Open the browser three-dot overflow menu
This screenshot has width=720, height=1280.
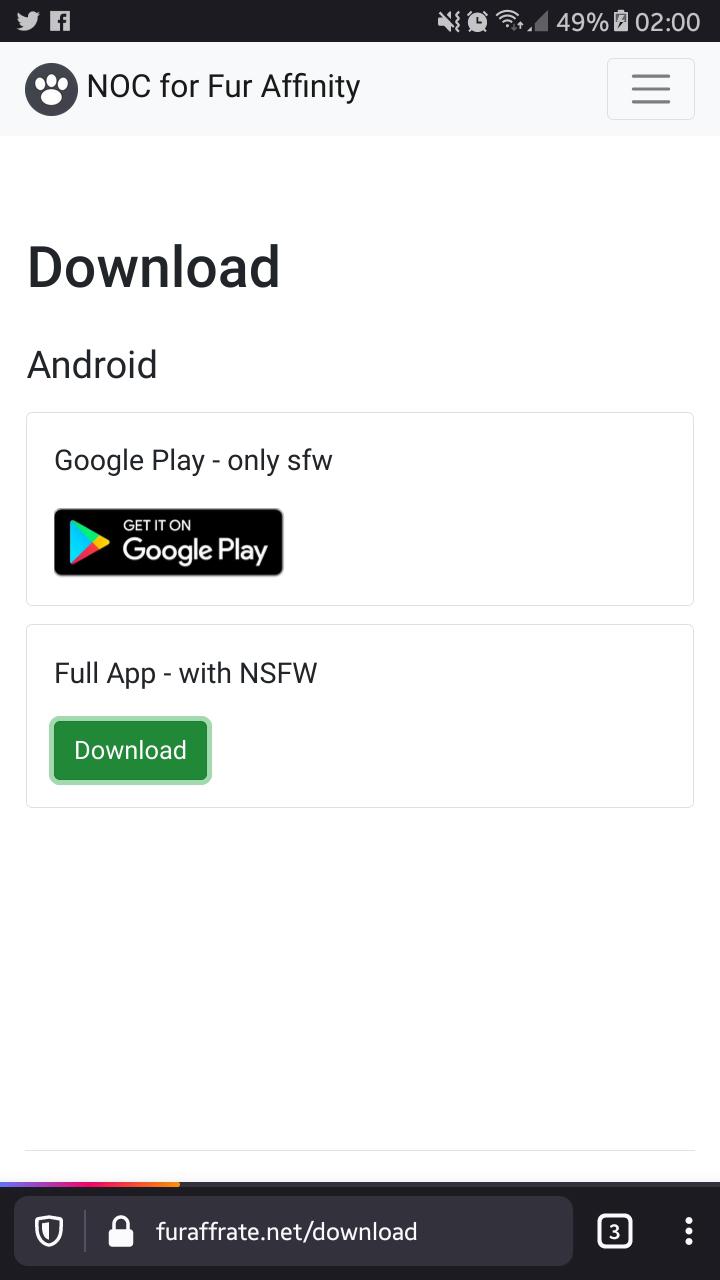click(x=688, y=1231)
